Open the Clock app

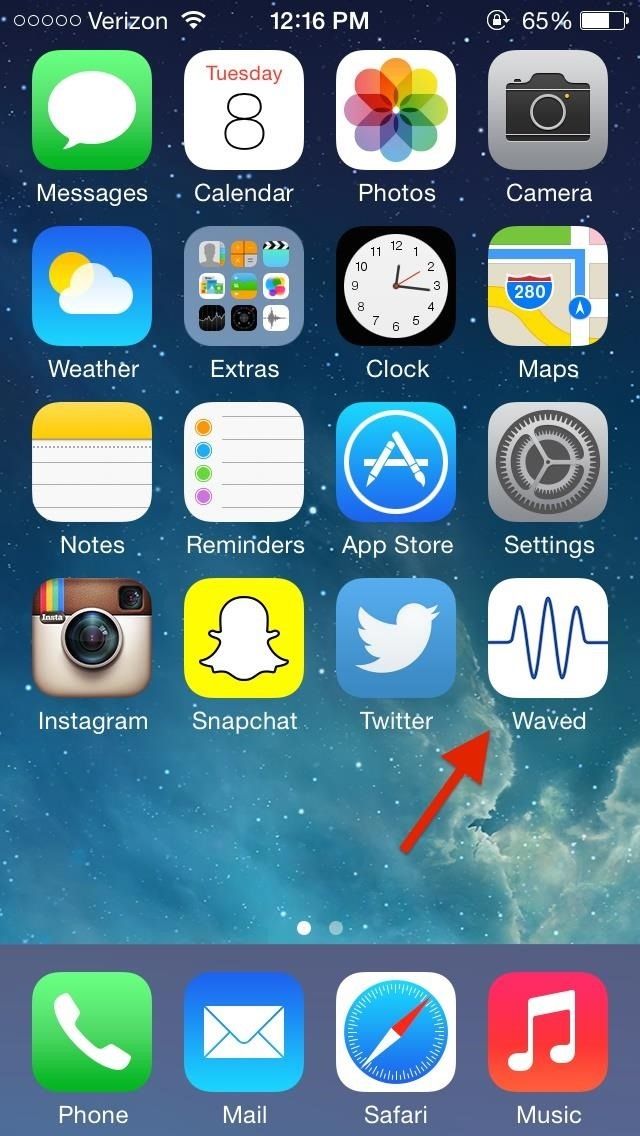[396, 286]
